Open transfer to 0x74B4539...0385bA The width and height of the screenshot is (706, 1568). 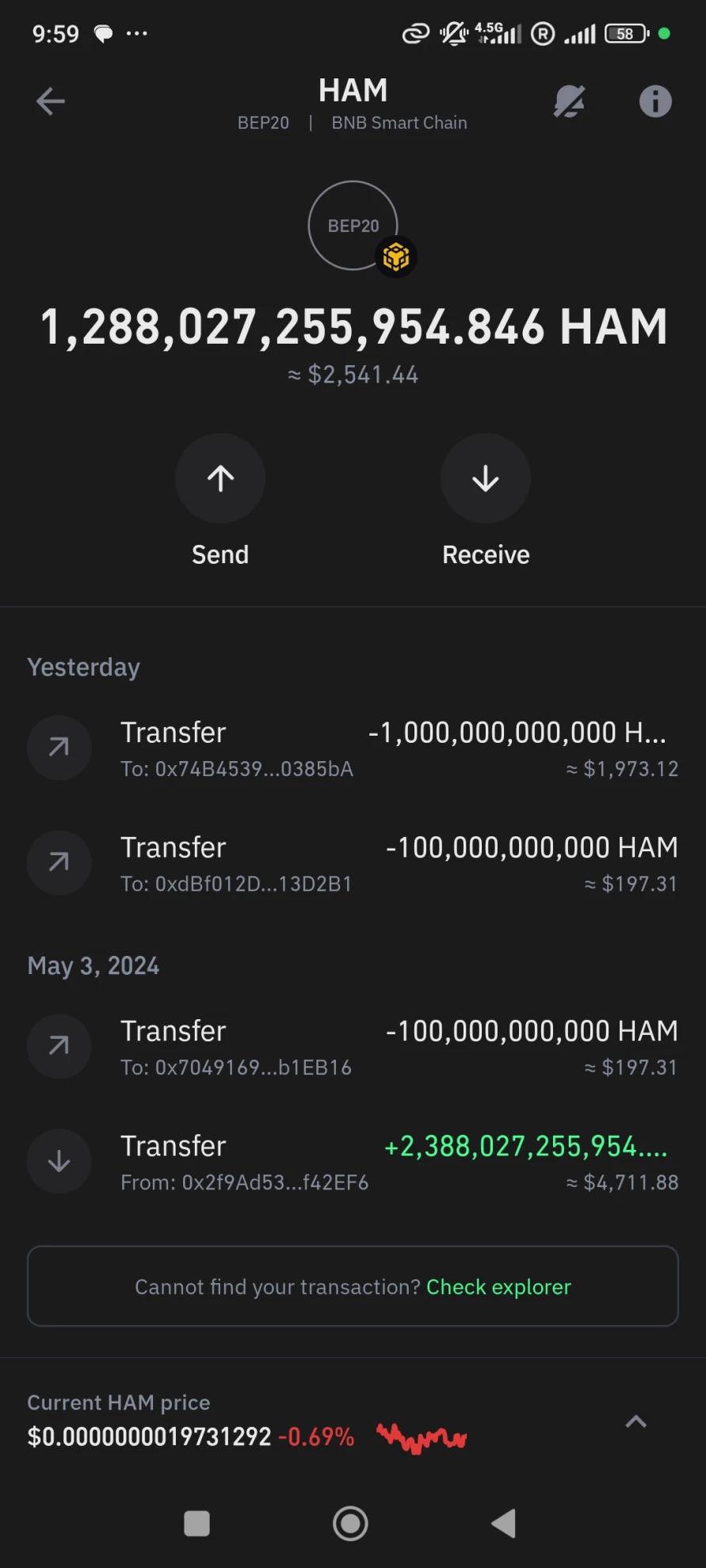[x=353, y=748]
